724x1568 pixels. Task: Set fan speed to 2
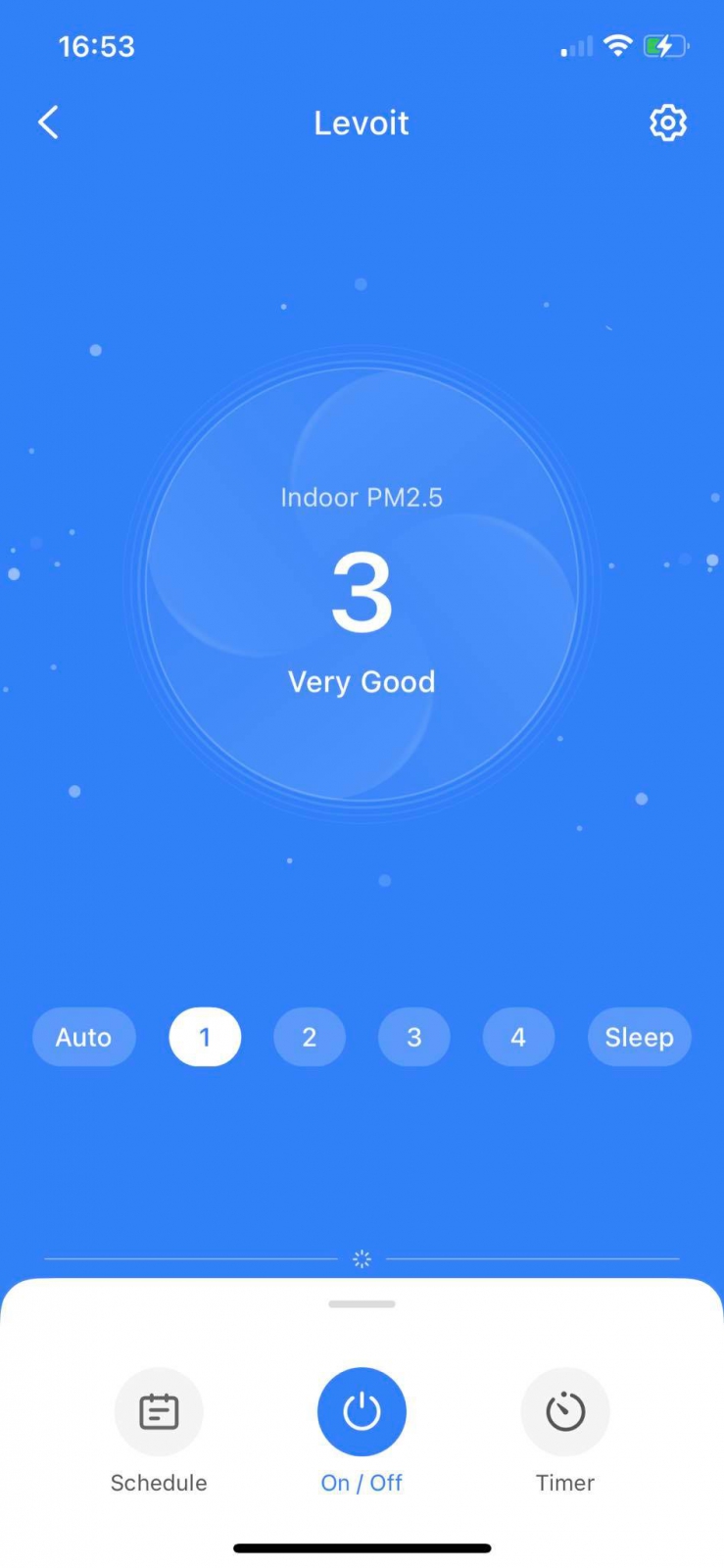(x=310, y=1037)
